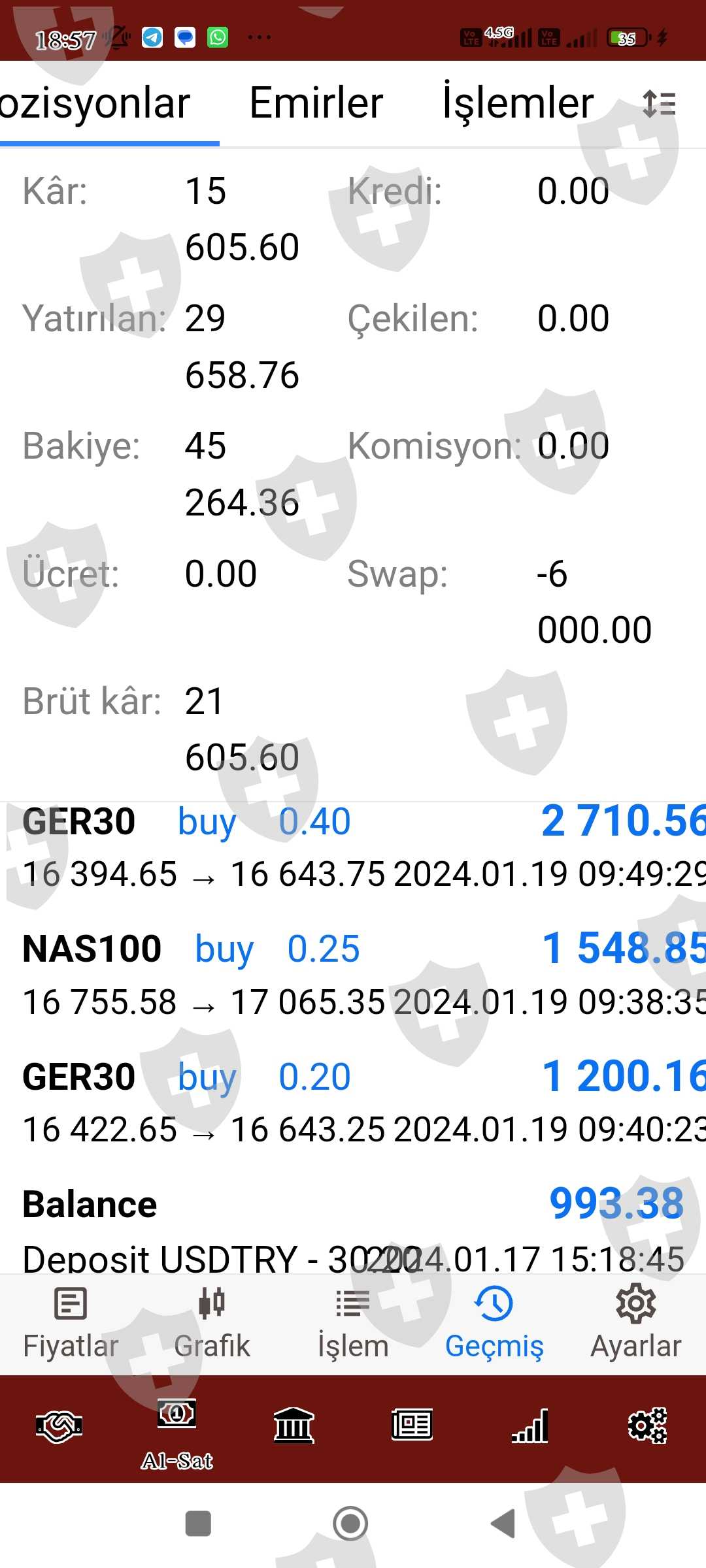Image resolution: width=706 pixels, height=1568 pixels.
Task: Open Ayarlar settings tab
Action: tap(635, 1321)
